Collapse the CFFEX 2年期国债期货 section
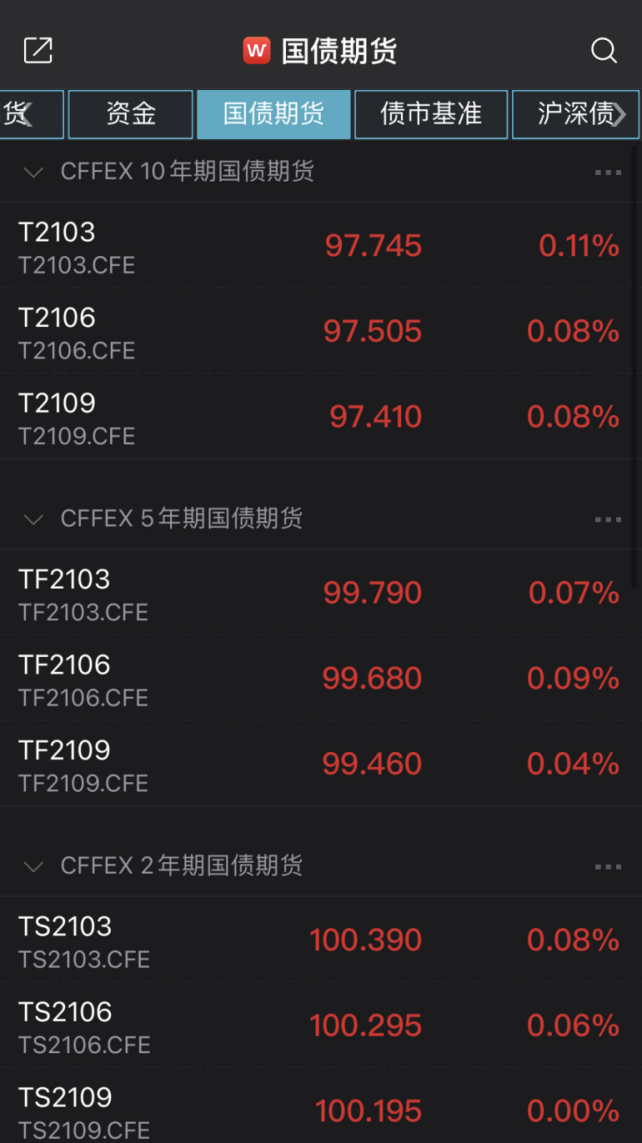The image size is (642, 1143). pos(34,866)
